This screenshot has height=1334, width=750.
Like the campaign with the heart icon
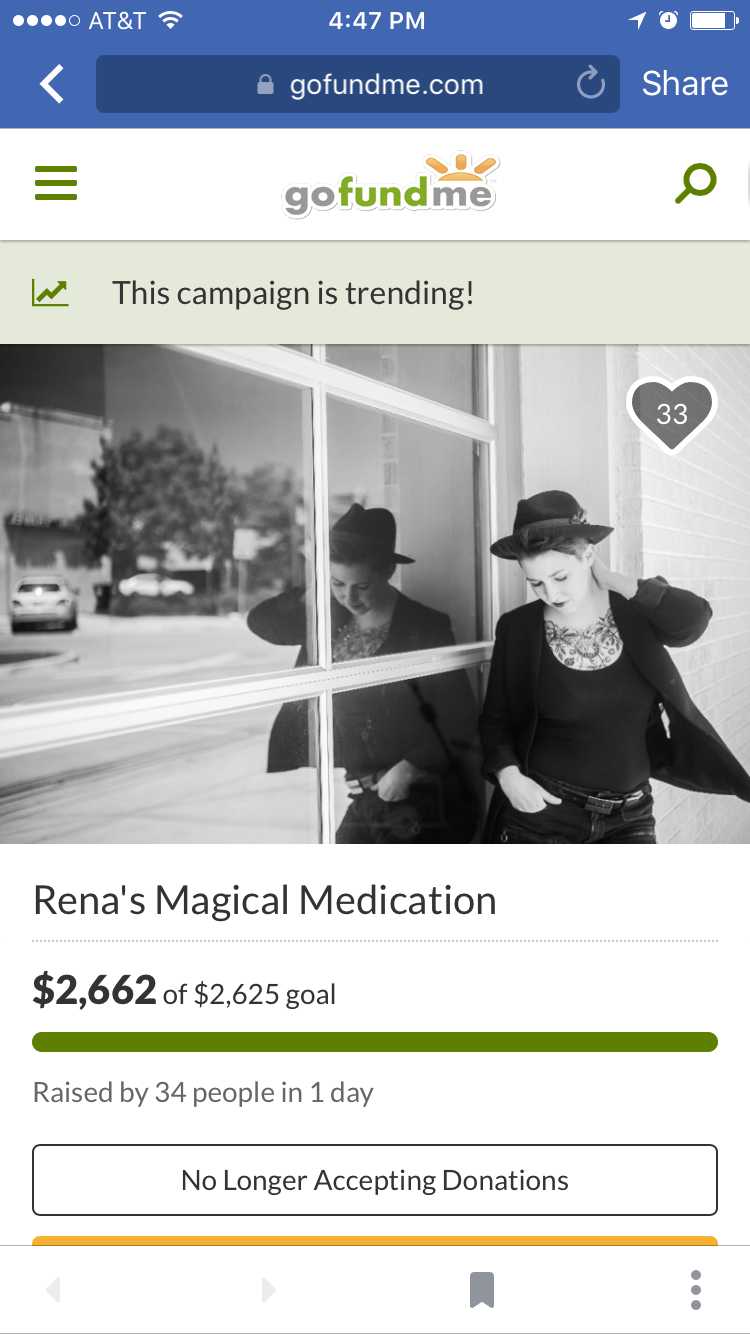coord(672,413)
